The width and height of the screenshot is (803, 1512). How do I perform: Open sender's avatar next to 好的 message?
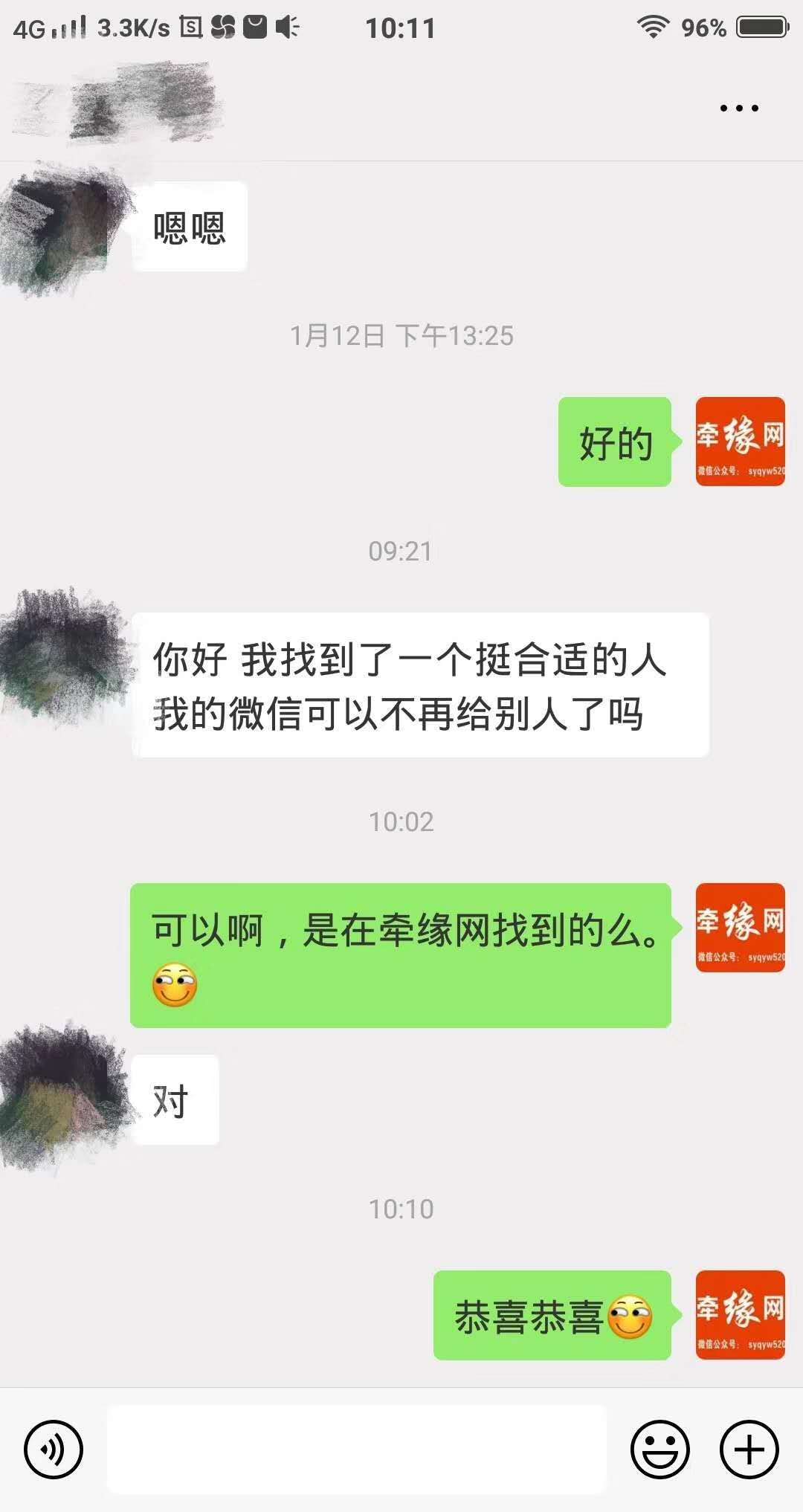click(x=740, y=442)
